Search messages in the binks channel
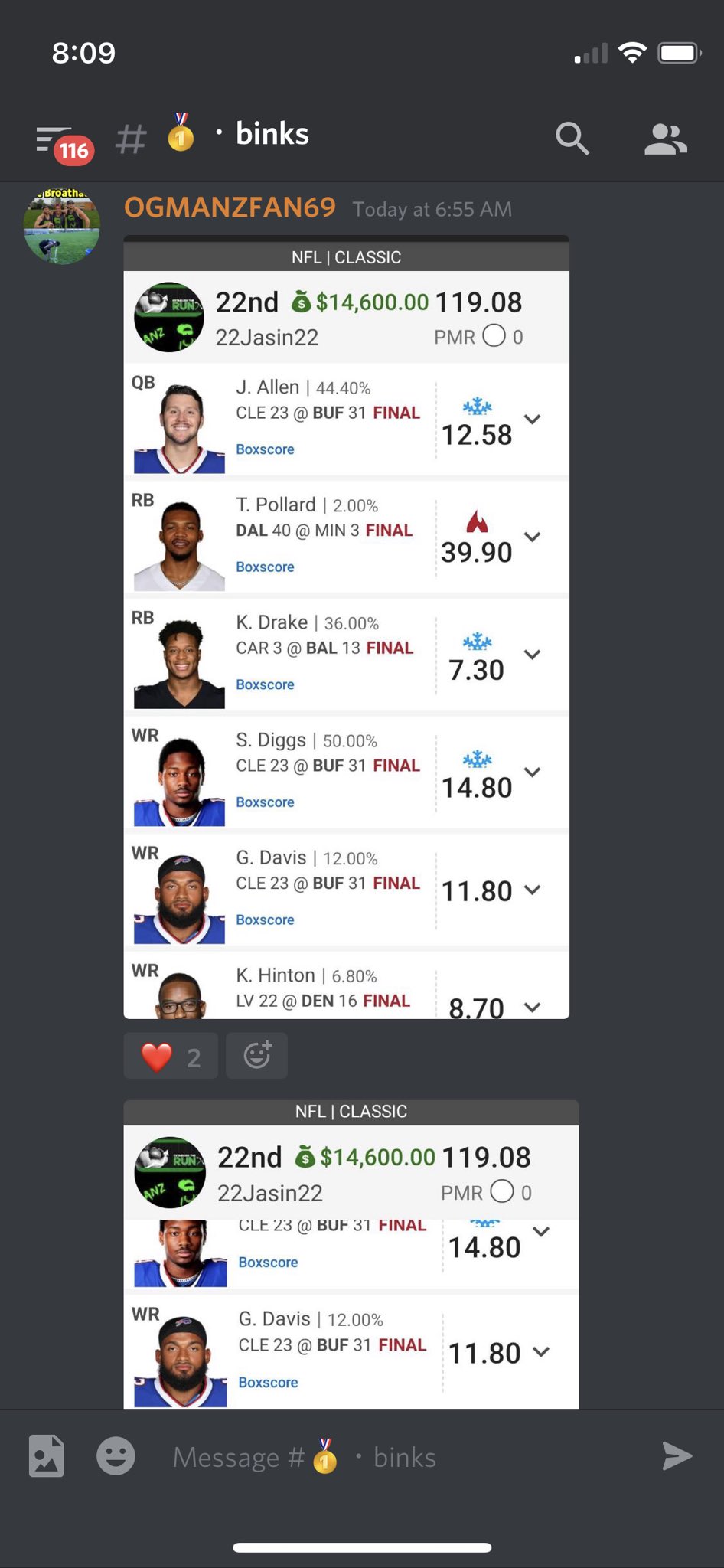 572,139
